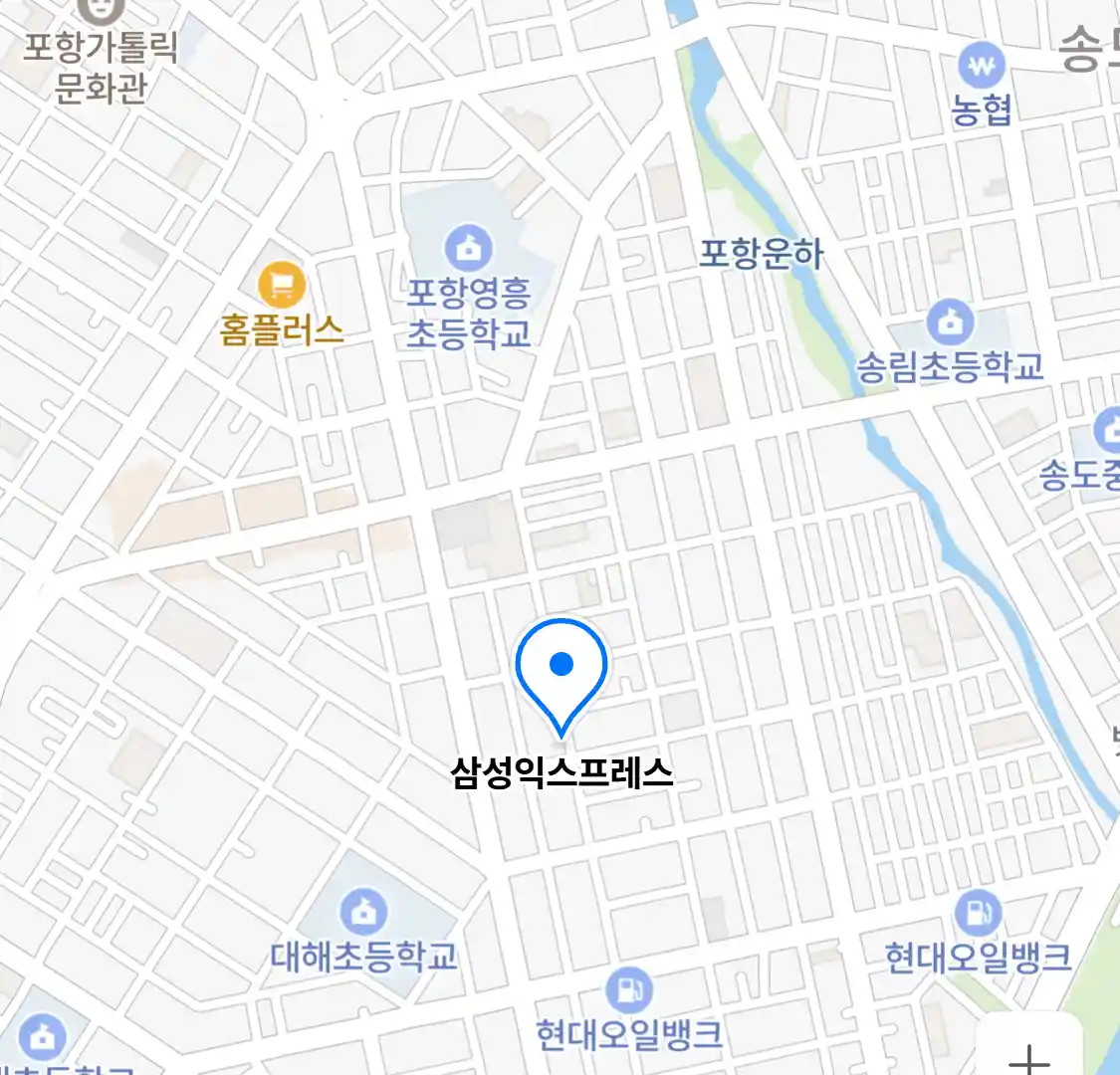This screenshot has width=1120, height=1075.
Task: Open the 홈플러스 shopping marker
Action: pos(282,287)
